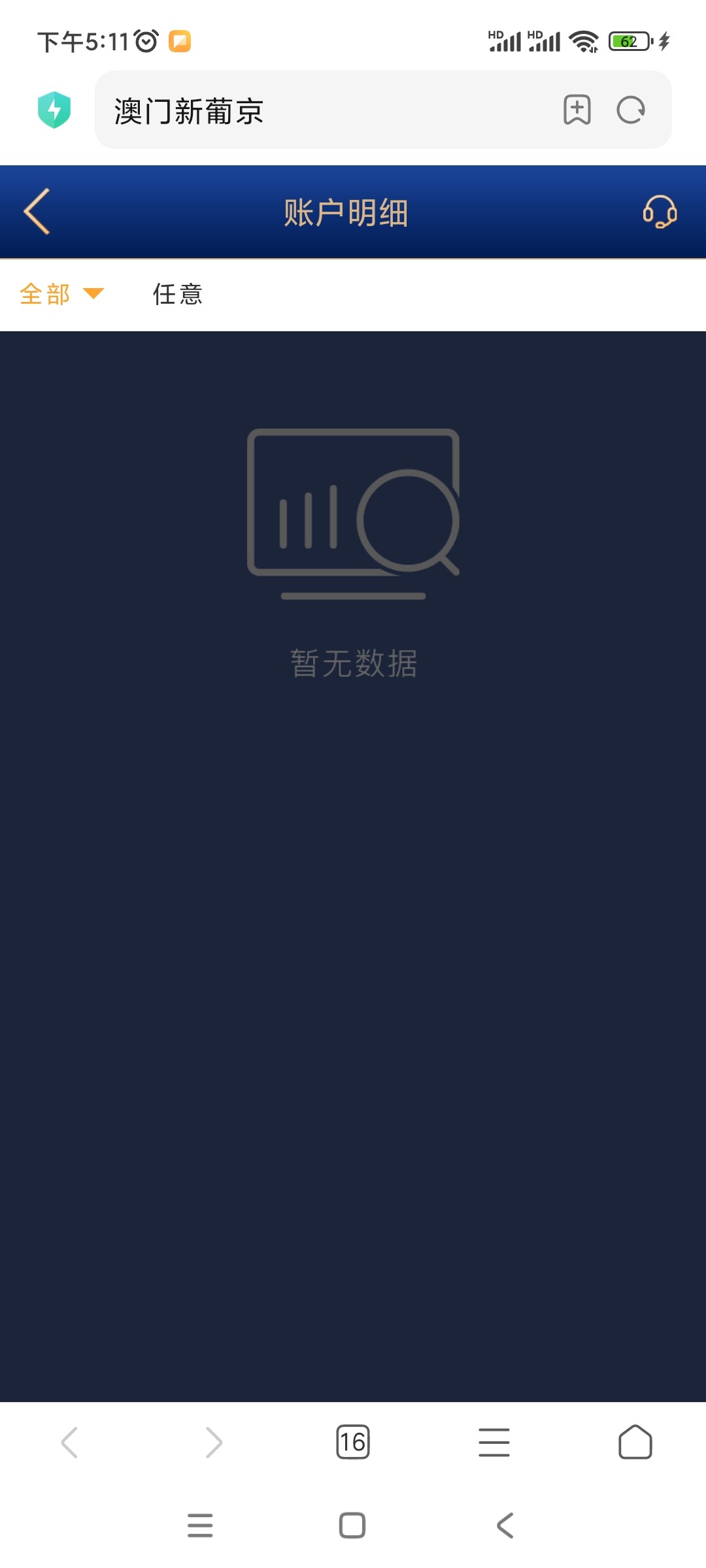Open the system recent apps
Image resolution: width=706 pixels, height=1568 pixels.
pyautogui.click(x=200, y=1526)
